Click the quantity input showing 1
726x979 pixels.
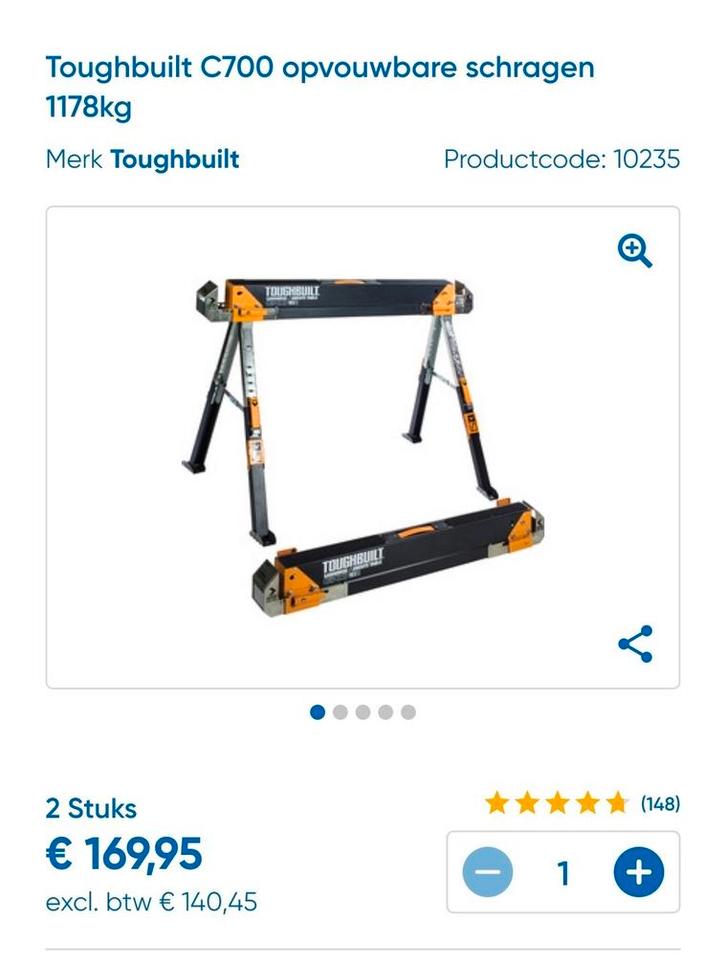click(x=565, y=872)
